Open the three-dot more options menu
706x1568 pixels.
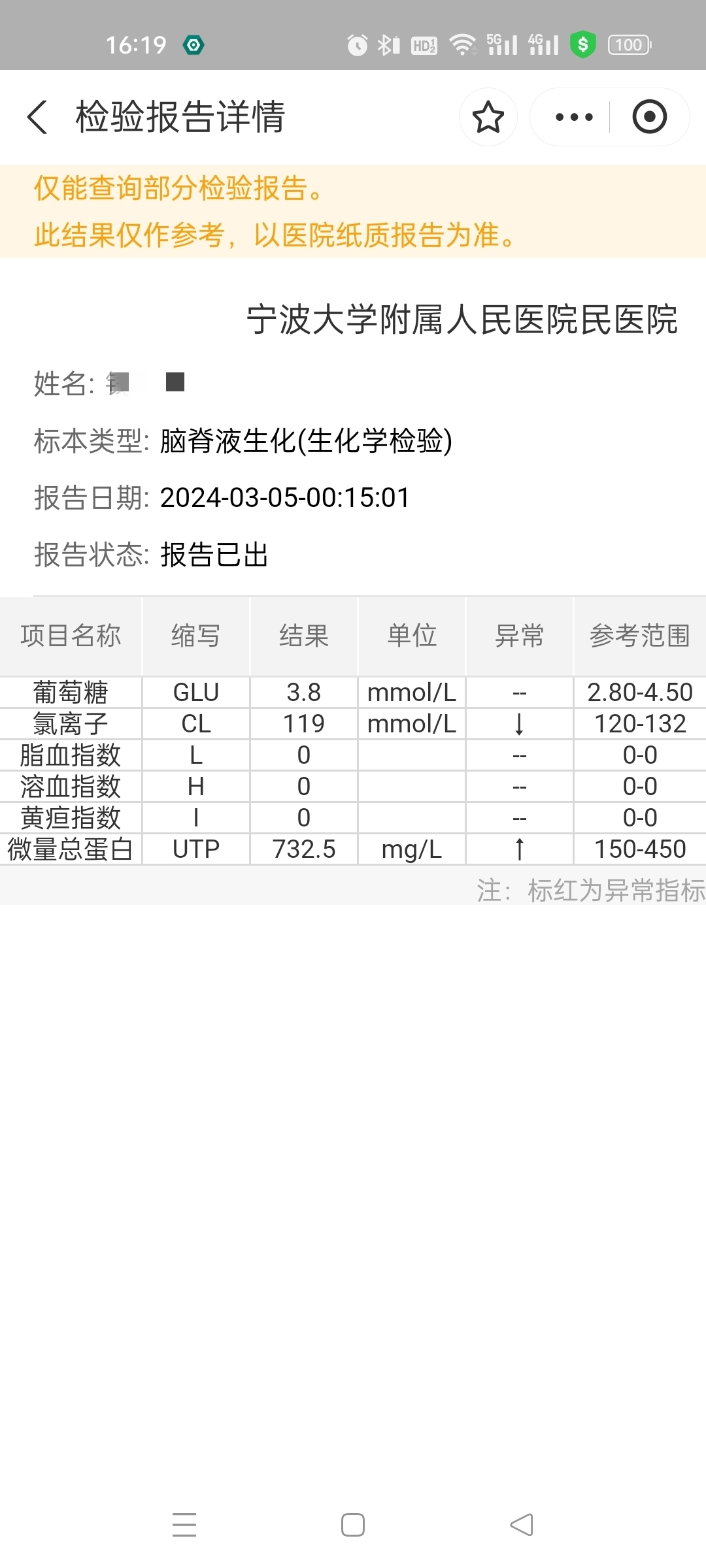[x=574, y=118]
